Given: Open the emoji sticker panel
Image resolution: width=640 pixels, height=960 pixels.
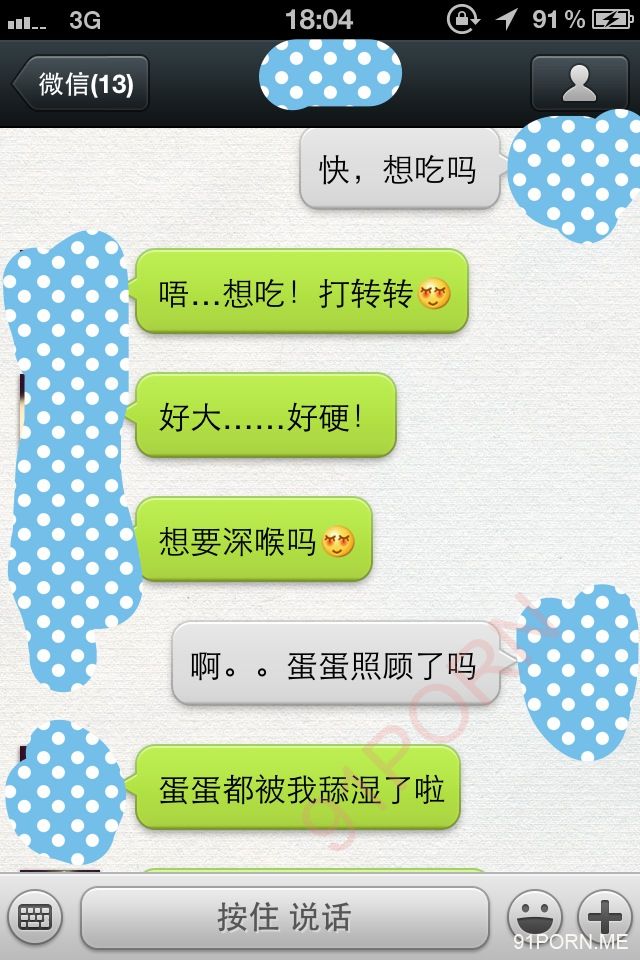Looking at the screenshot, I should 534,915.
